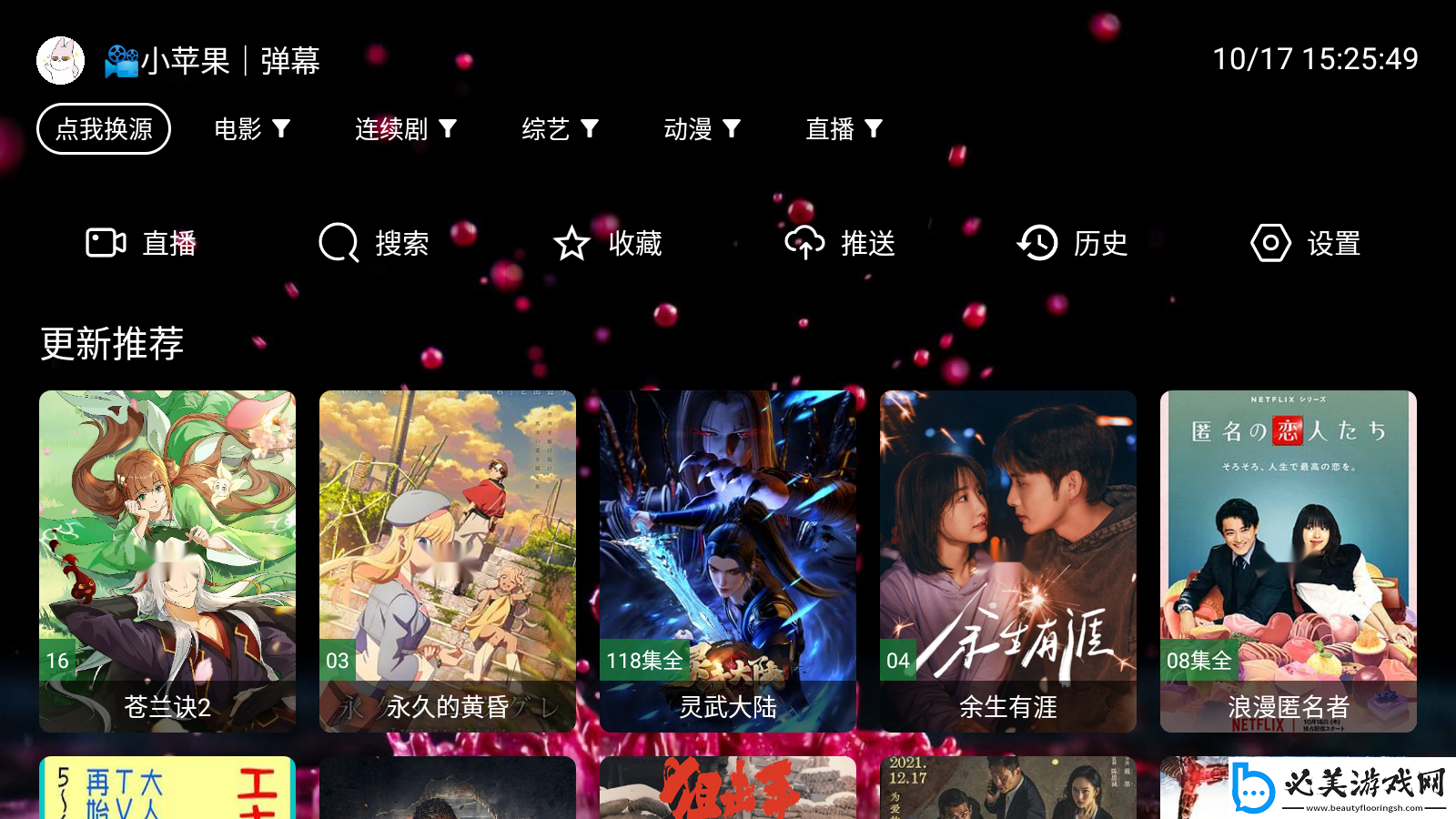Viewport: 1456px width, 819px height.
Task: Open the 推送 push feature
Action: (x=840, y=243)
